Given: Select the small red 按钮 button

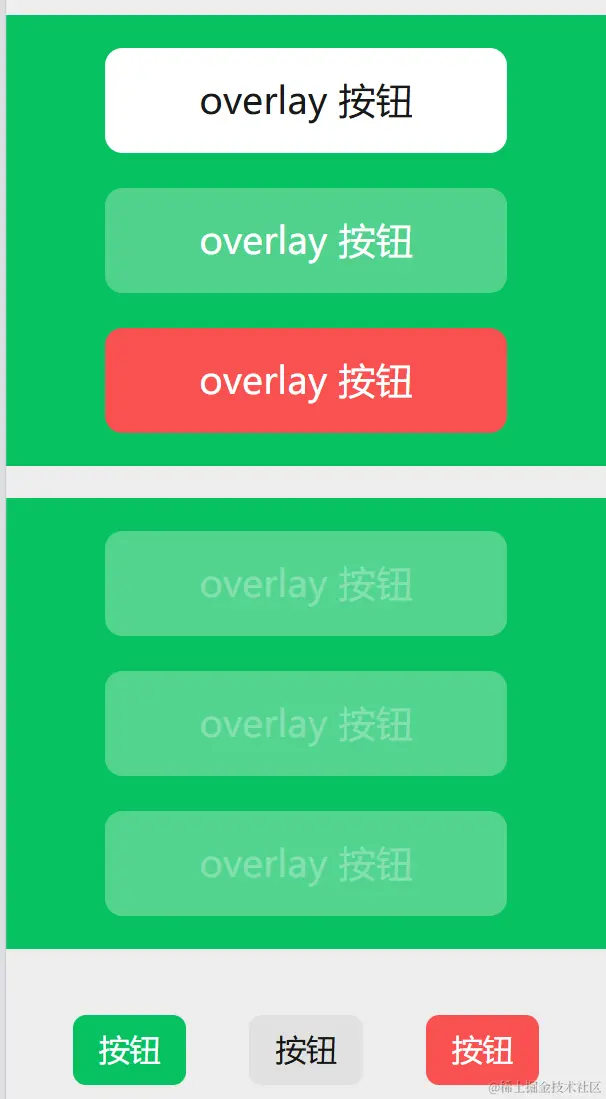Looking at the screenshot, I should tap(482, 1050).
